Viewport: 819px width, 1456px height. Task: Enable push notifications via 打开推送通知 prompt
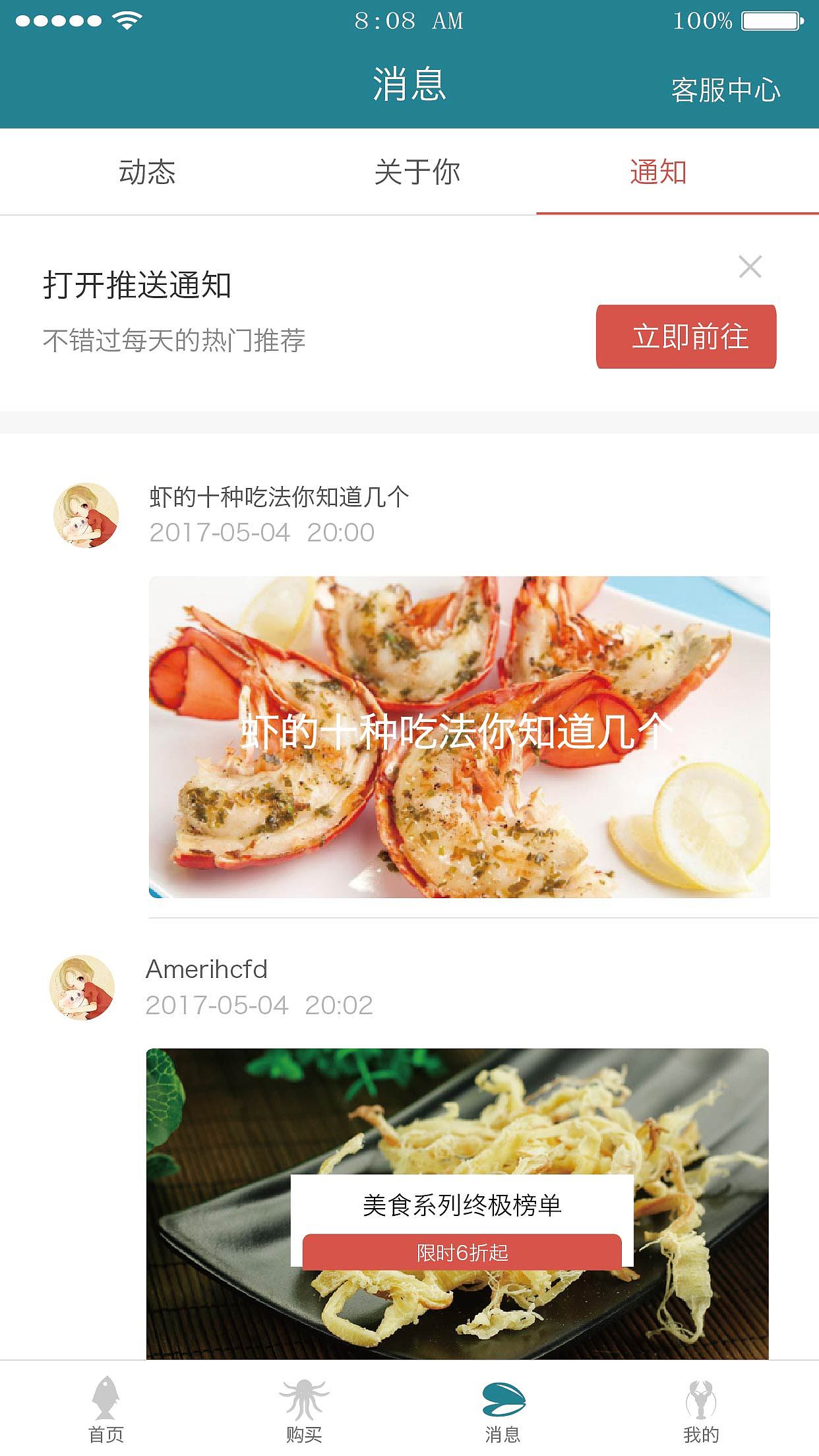click(140, 286)
